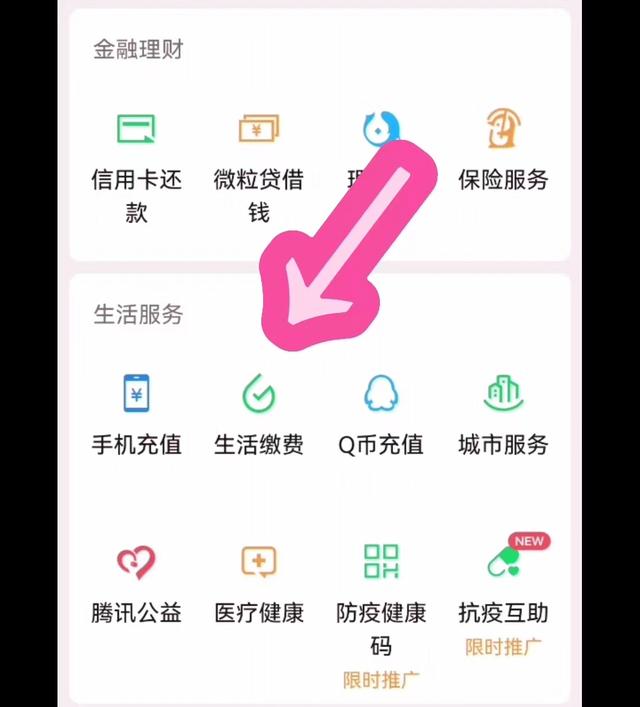
Task: Select 生活缴费 utility payments
Action: [258, 415]
